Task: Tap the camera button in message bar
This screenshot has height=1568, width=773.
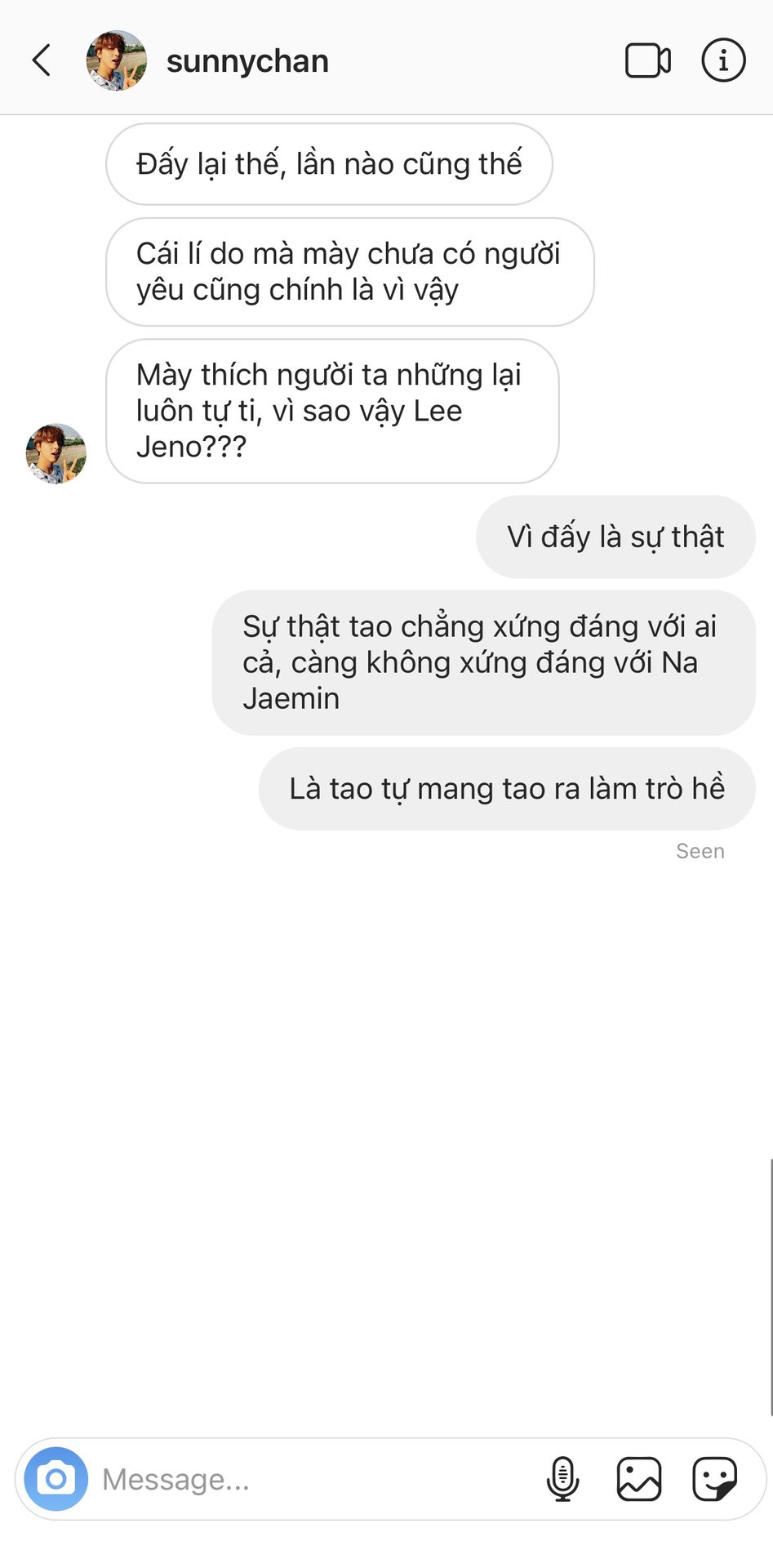Action: [x=56, y=1478]
